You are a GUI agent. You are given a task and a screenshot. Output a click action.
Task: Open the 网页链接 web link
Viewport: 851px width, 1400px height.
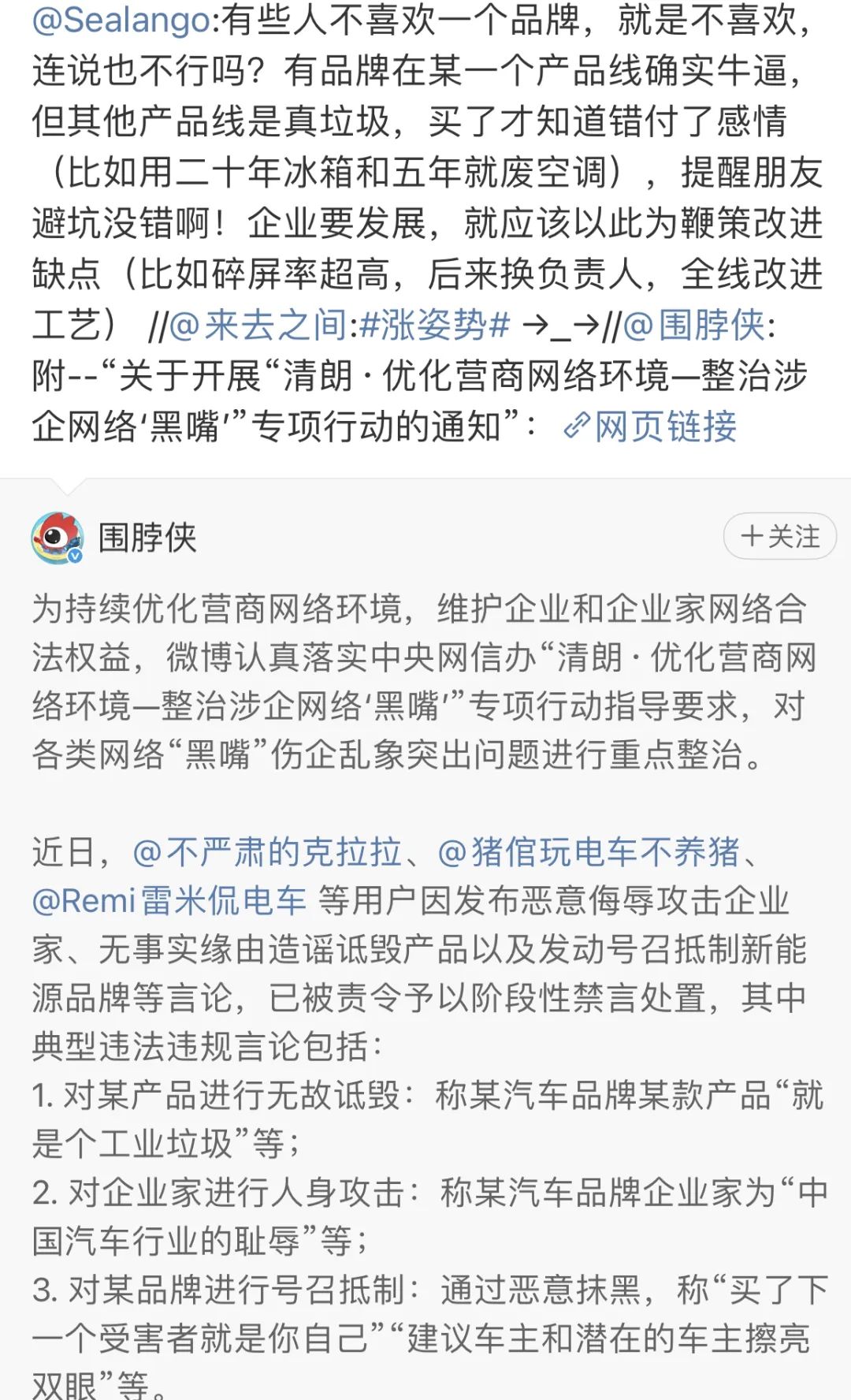click(x=651, y=426)
